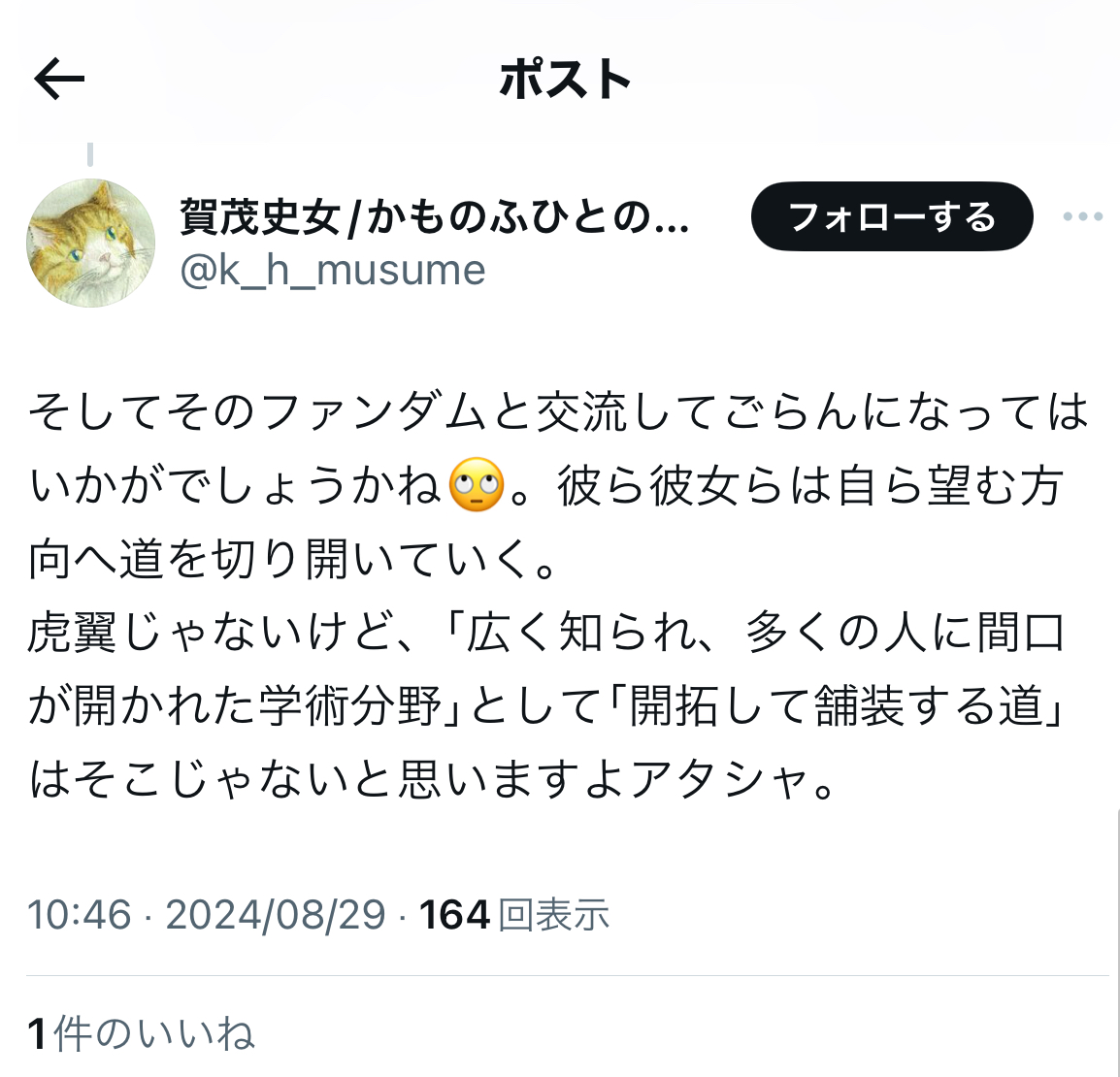
Task: Go back using the arrow icon
Action: click(x=59, y=79)
